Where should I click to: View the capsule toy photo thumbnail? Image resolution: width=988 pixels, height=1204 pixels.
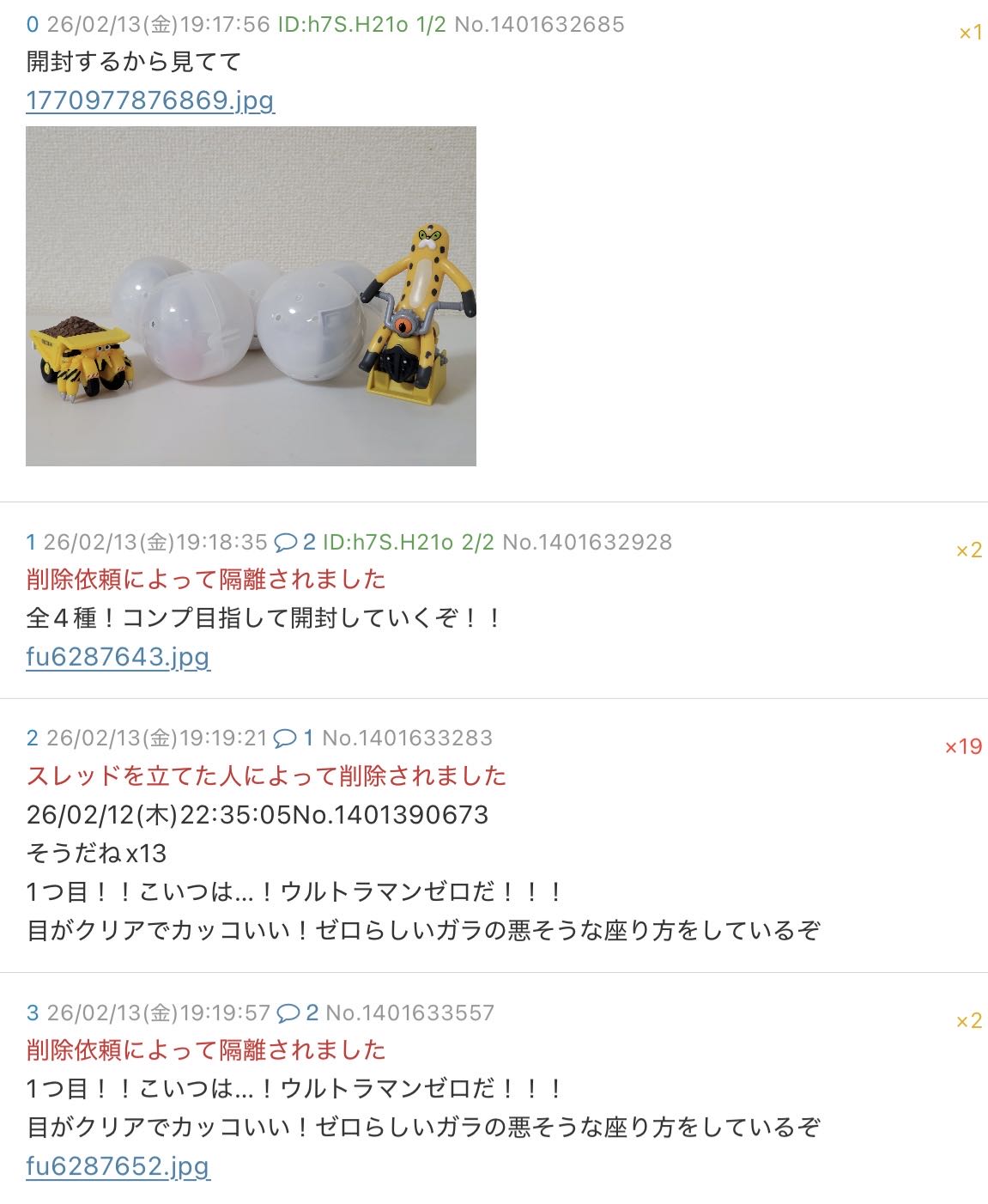coord(251,296)
